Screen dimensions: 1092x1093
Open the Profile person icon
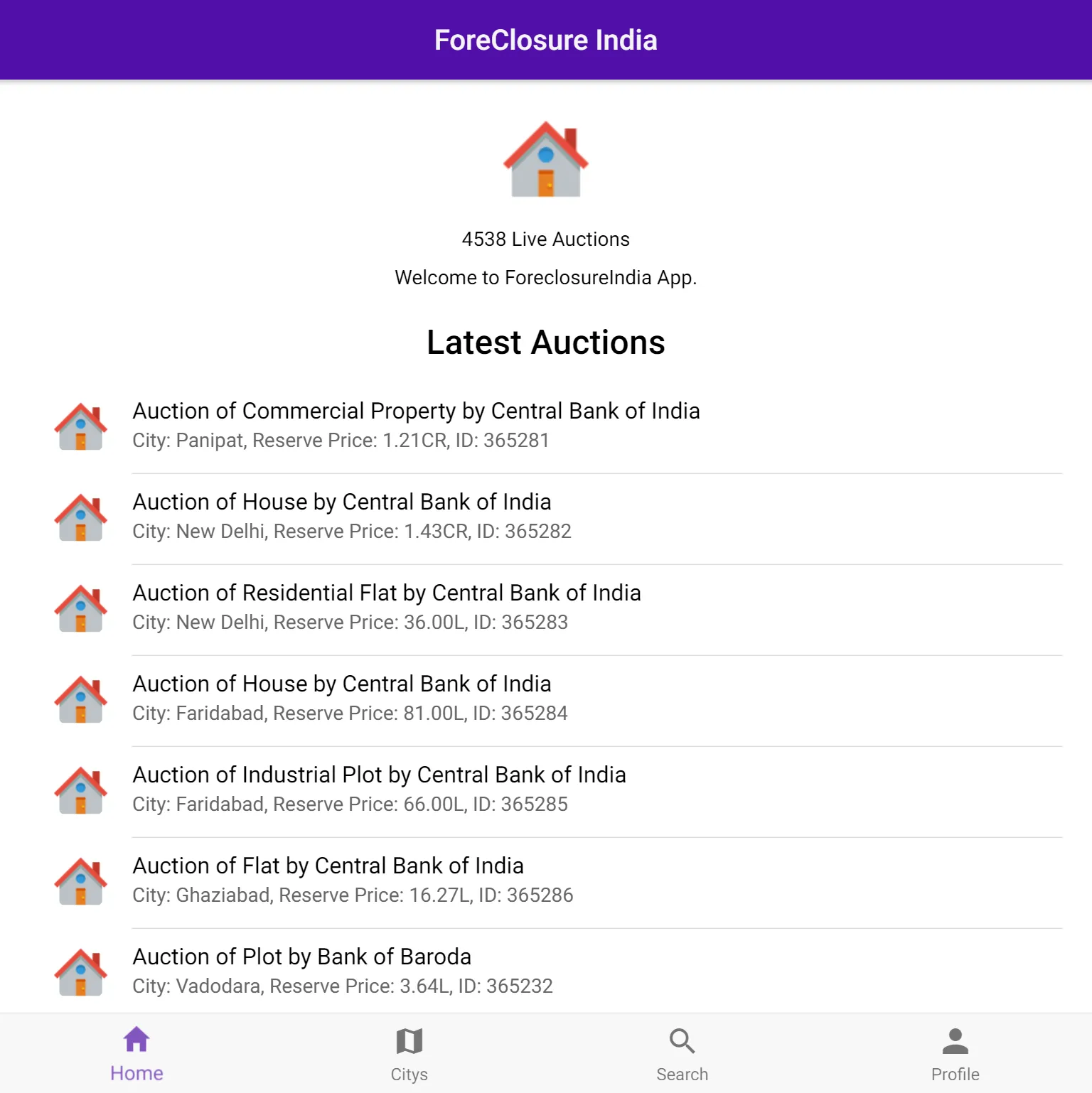[955, 1040]
